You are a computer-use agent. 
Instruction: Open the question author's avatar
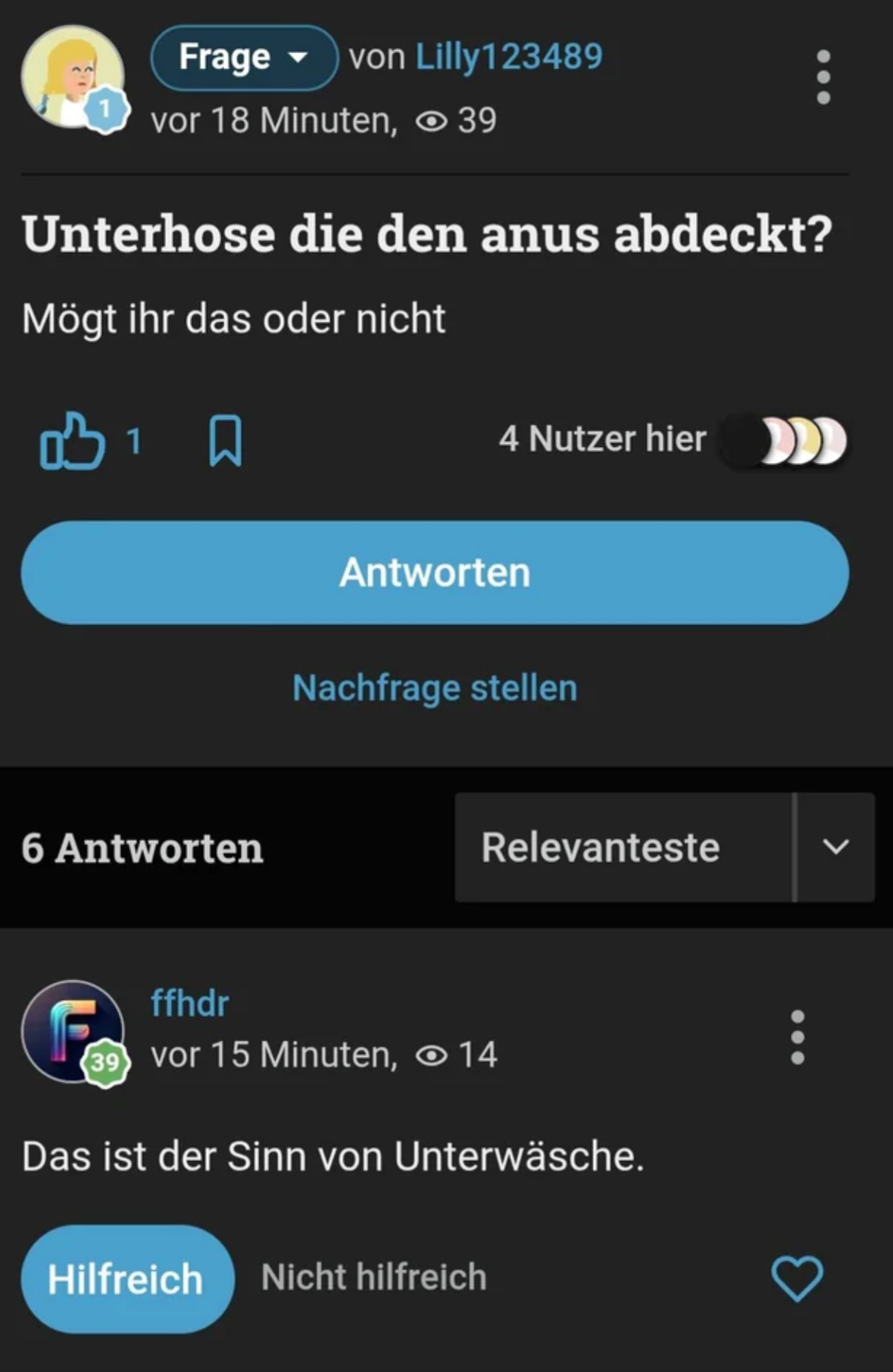pyautogui.click(x=73, y=76)
